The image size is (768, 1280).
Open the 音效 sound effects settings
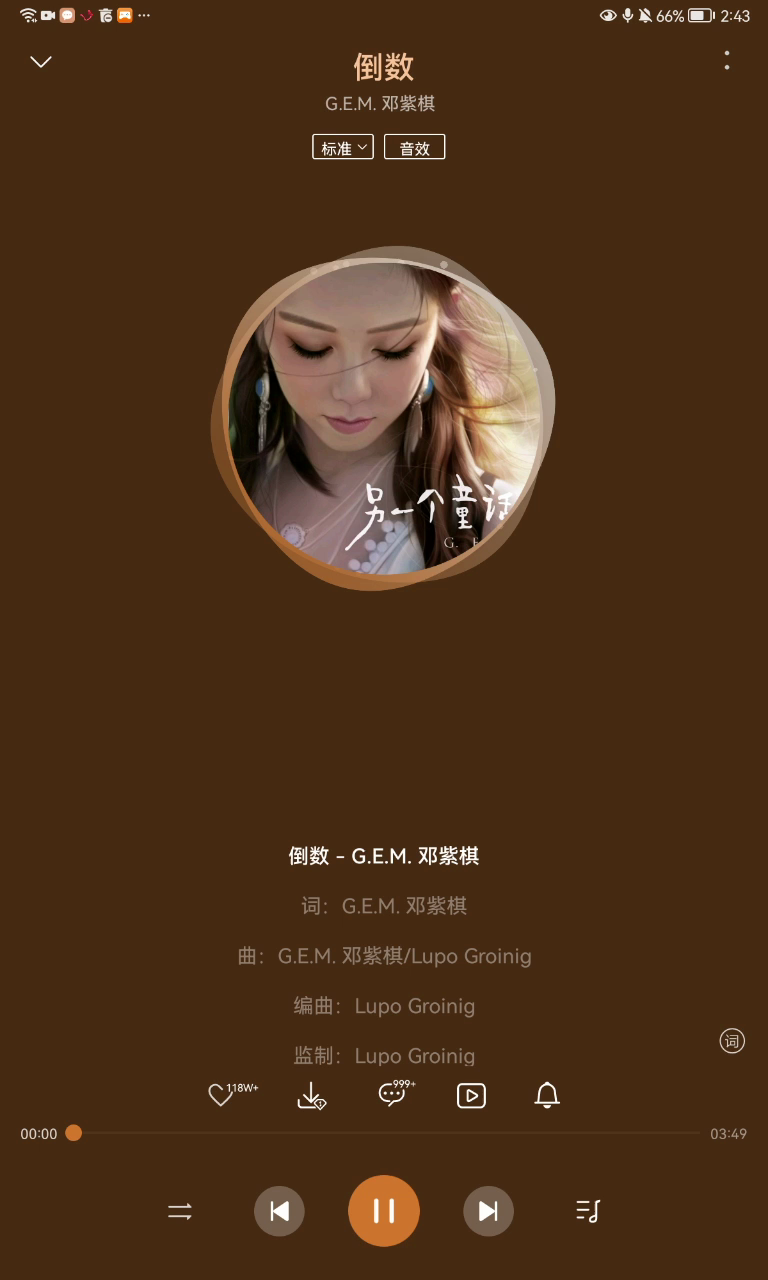[x=414, y=147]
